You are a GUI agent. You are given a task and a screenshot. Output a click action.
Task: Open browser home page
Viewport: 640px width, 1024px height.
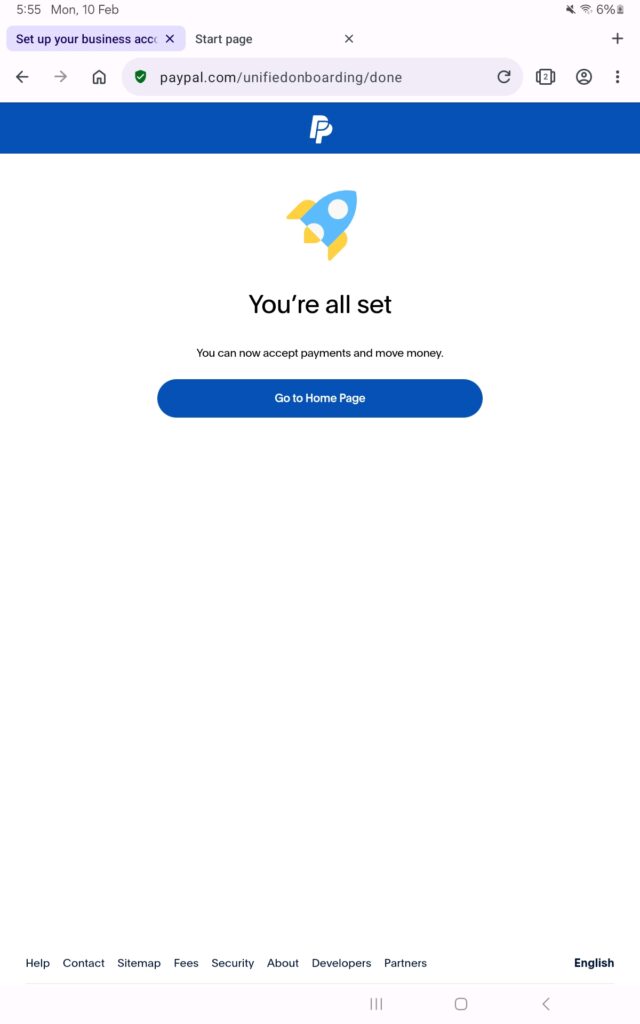click(99, 77)
